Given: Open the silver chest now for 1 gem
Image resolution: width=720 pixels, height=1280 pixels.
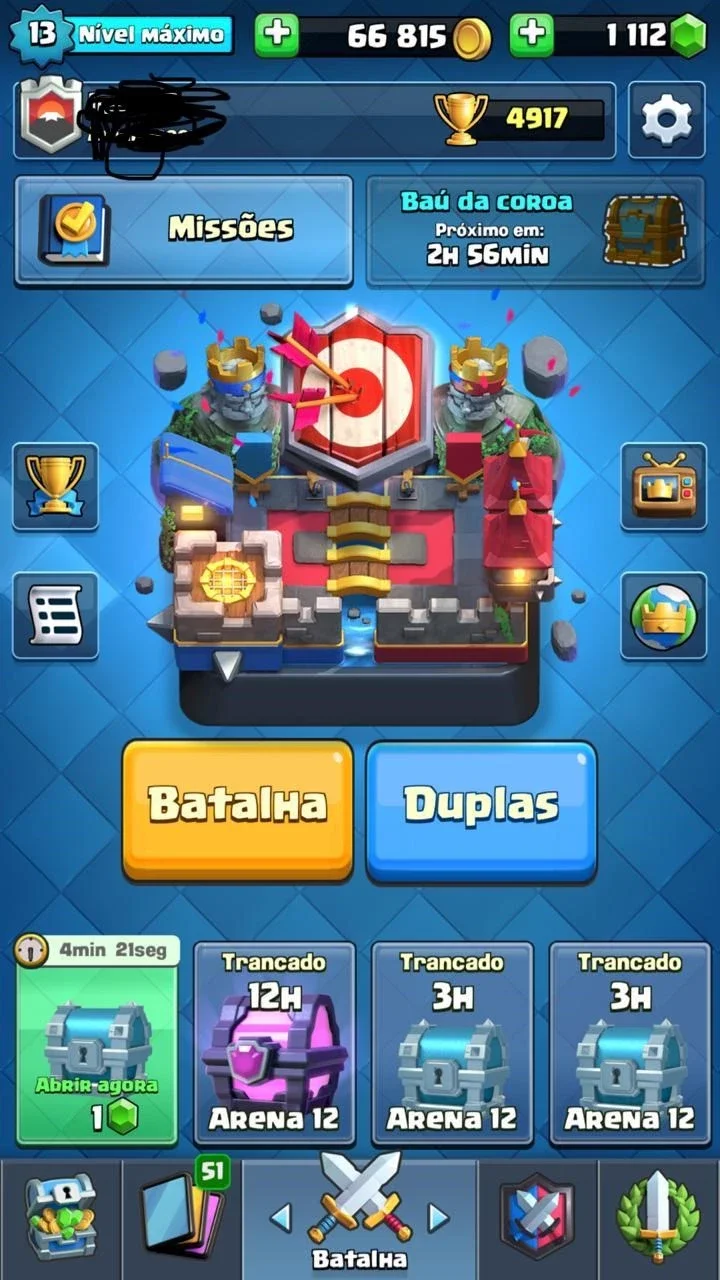Looking at the screenshot, I should click(97, 1041).
